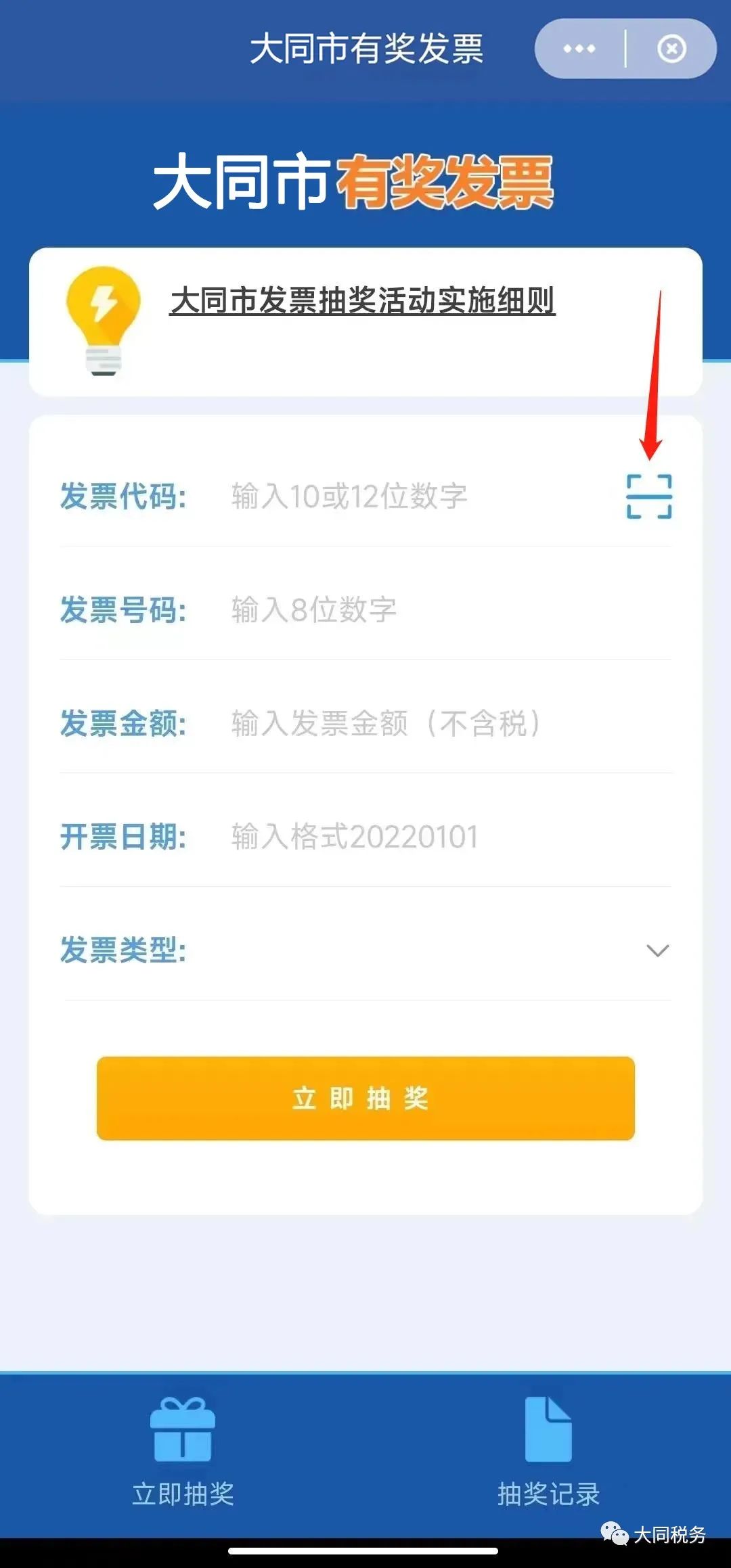Switch to the 抽奖记录 tab

(x=548, y=1452)
